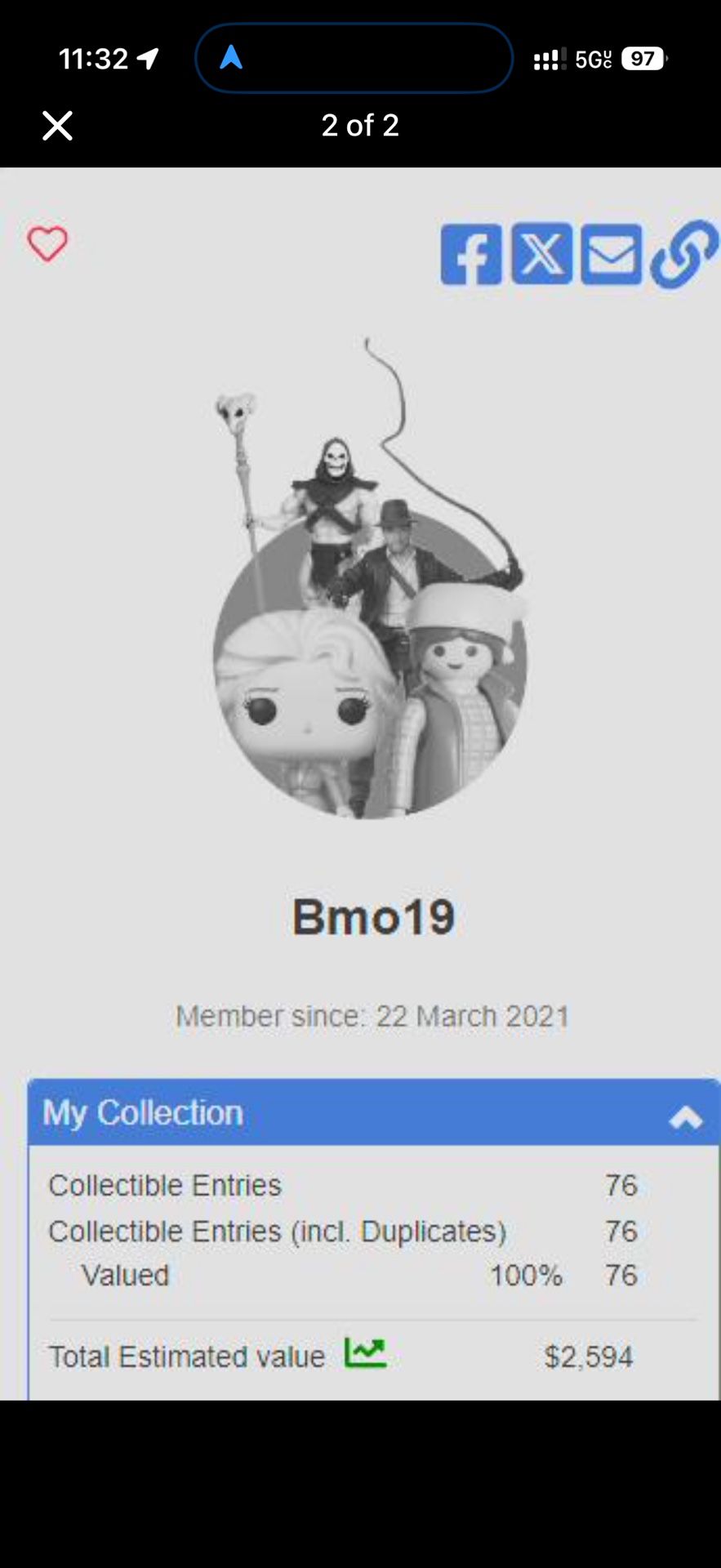Viewport: 721px width, 1568px height.
Task: Share profile via email
Action: (x=612, y=254)
